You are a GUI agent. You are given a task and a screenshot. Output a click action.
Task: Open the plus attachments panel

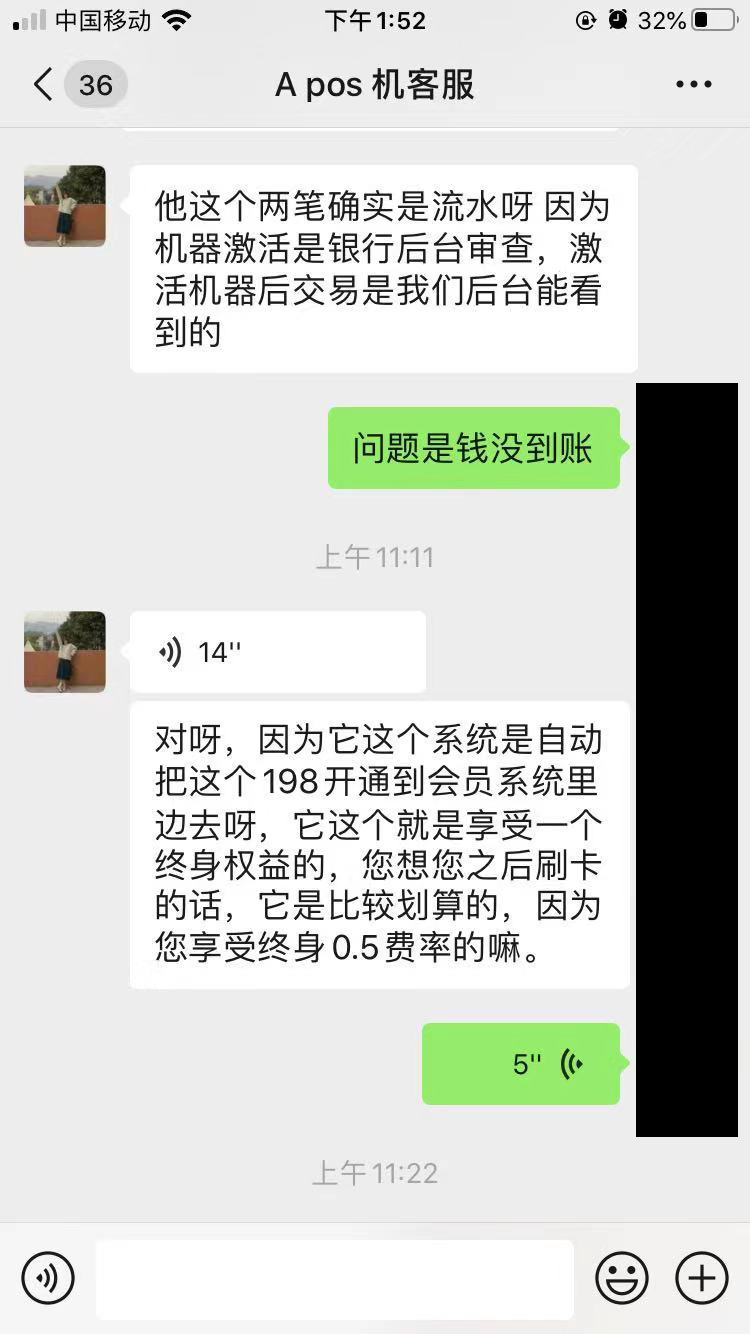point(702,1277)
